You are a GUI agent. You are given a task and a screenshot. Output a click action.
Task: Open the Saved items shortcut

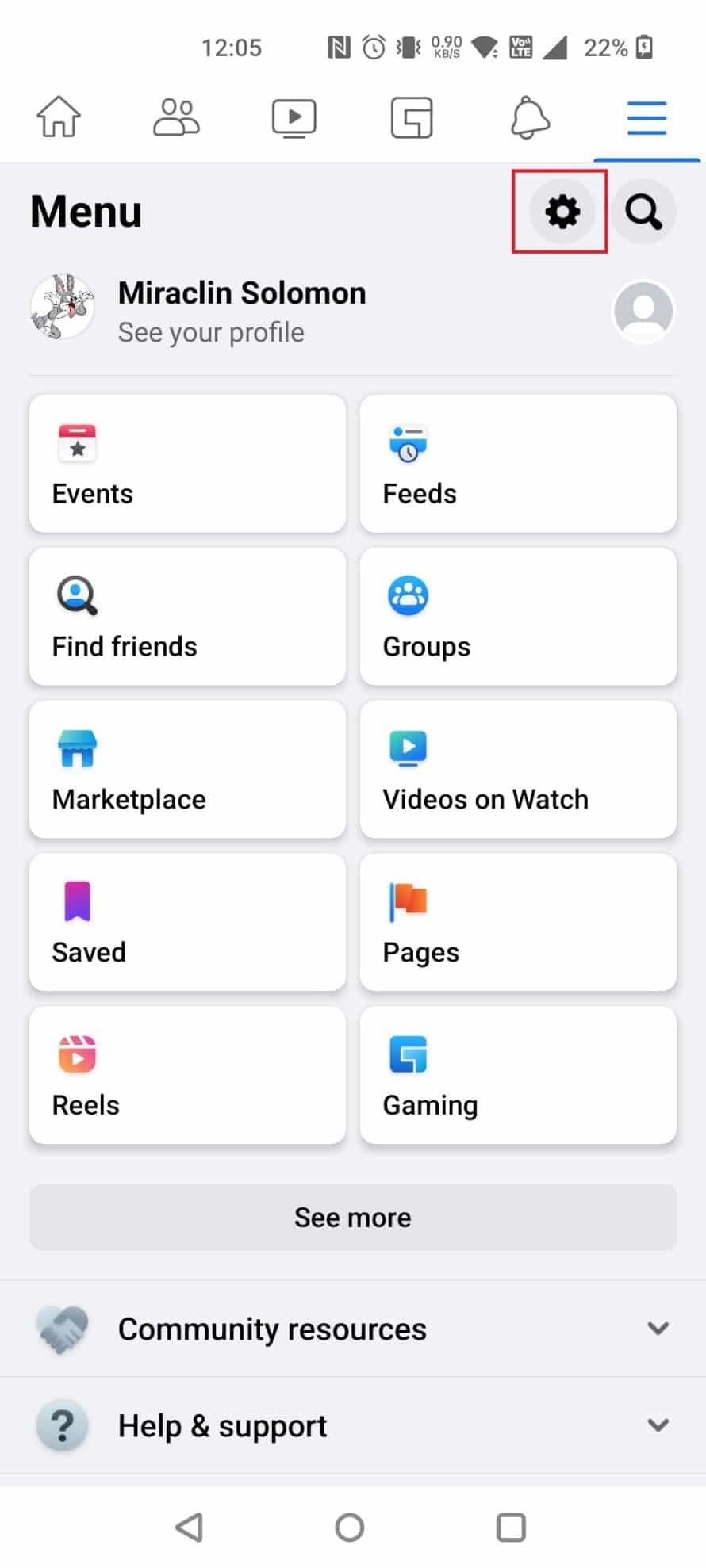click(x=187, y=922)
